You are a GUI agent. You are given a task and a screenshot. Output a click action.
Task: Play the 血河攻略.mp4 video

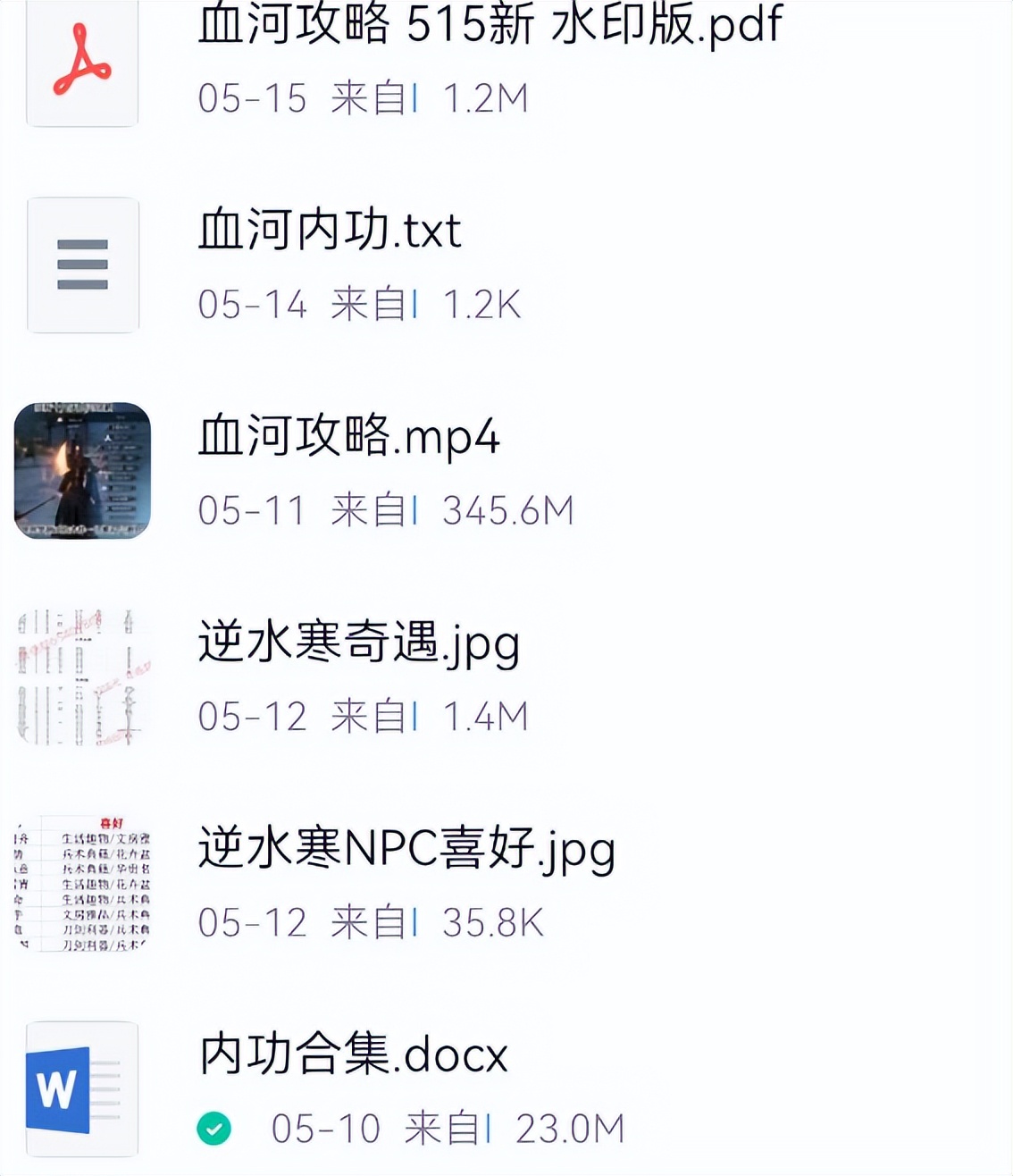click(348, 437)
